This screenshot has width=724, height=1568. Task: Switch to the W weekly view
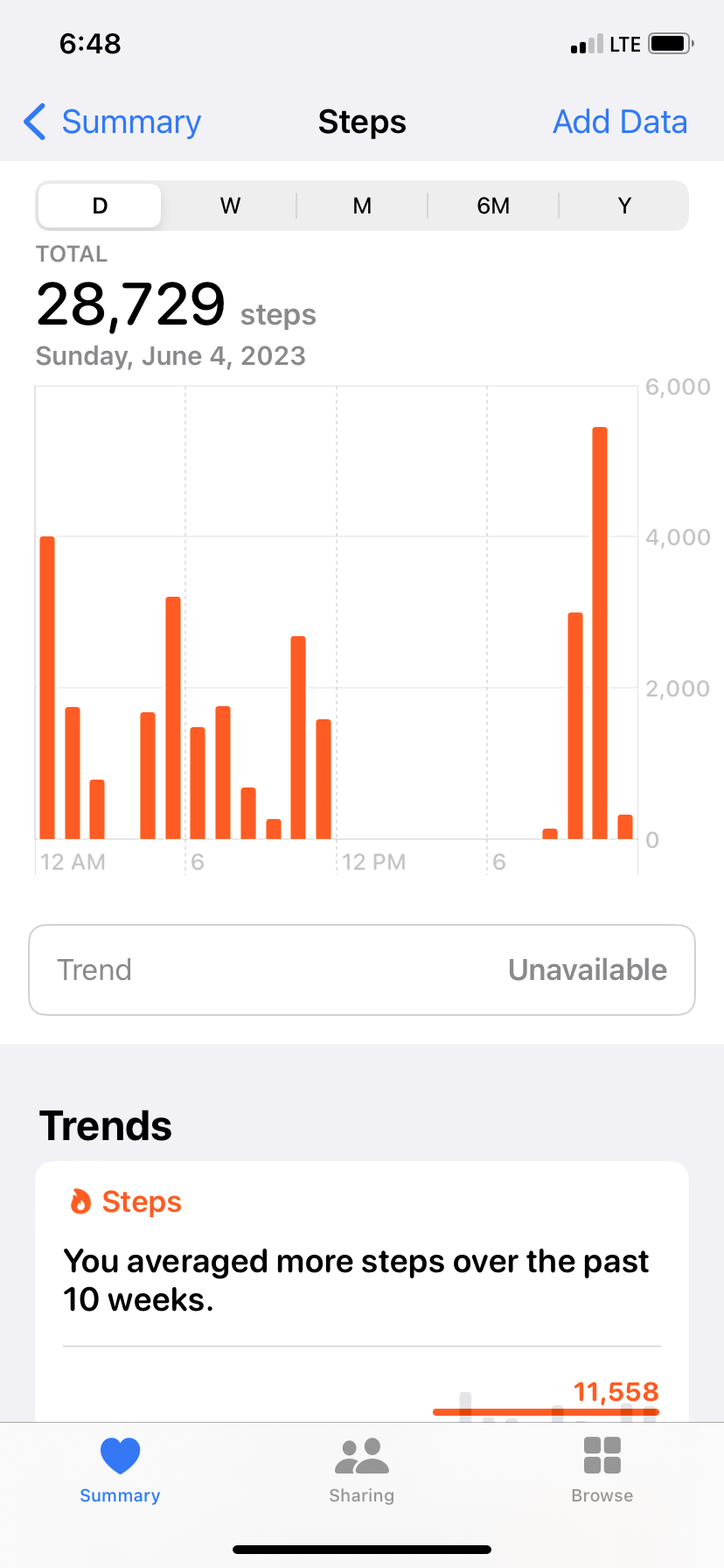(x=230, y=206)
